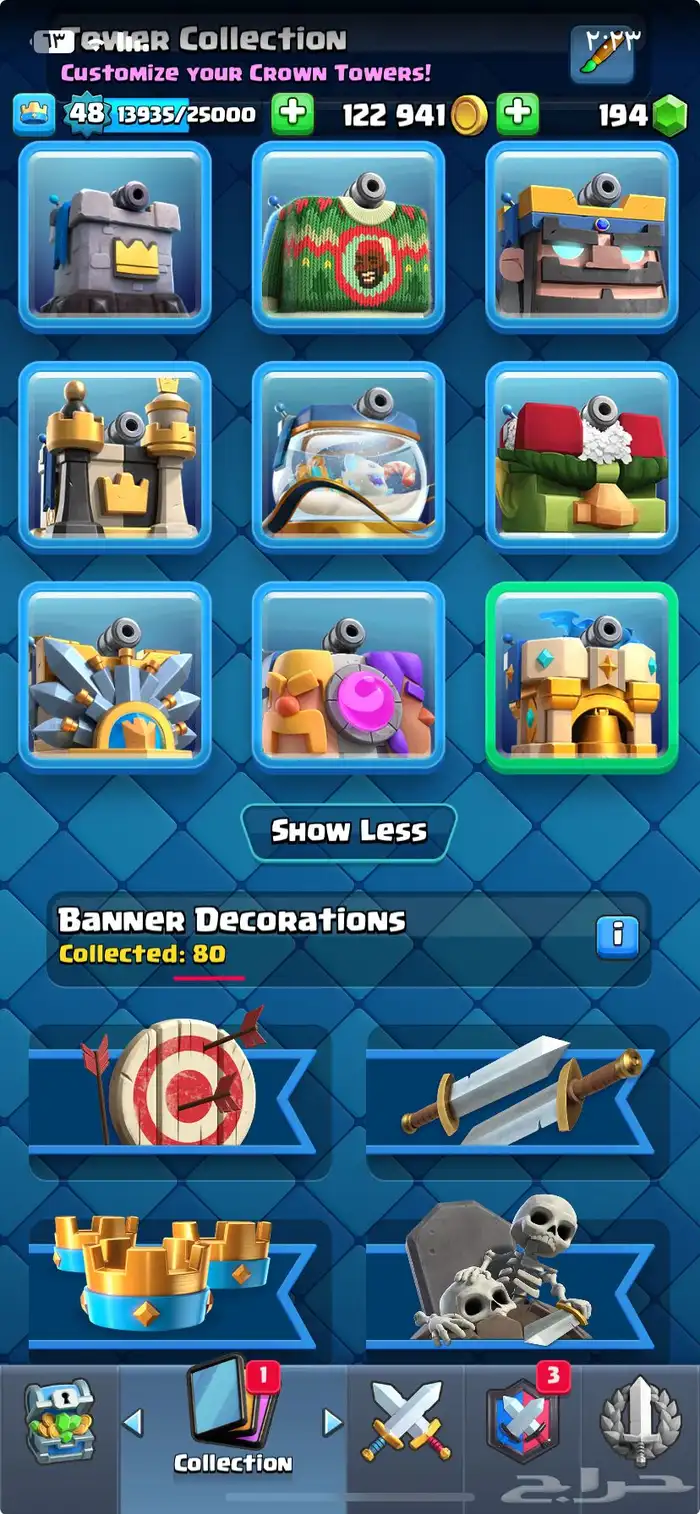700x1514 pixels.
Task: Add more gold with the plus button
Action: (x=517, y=114)
